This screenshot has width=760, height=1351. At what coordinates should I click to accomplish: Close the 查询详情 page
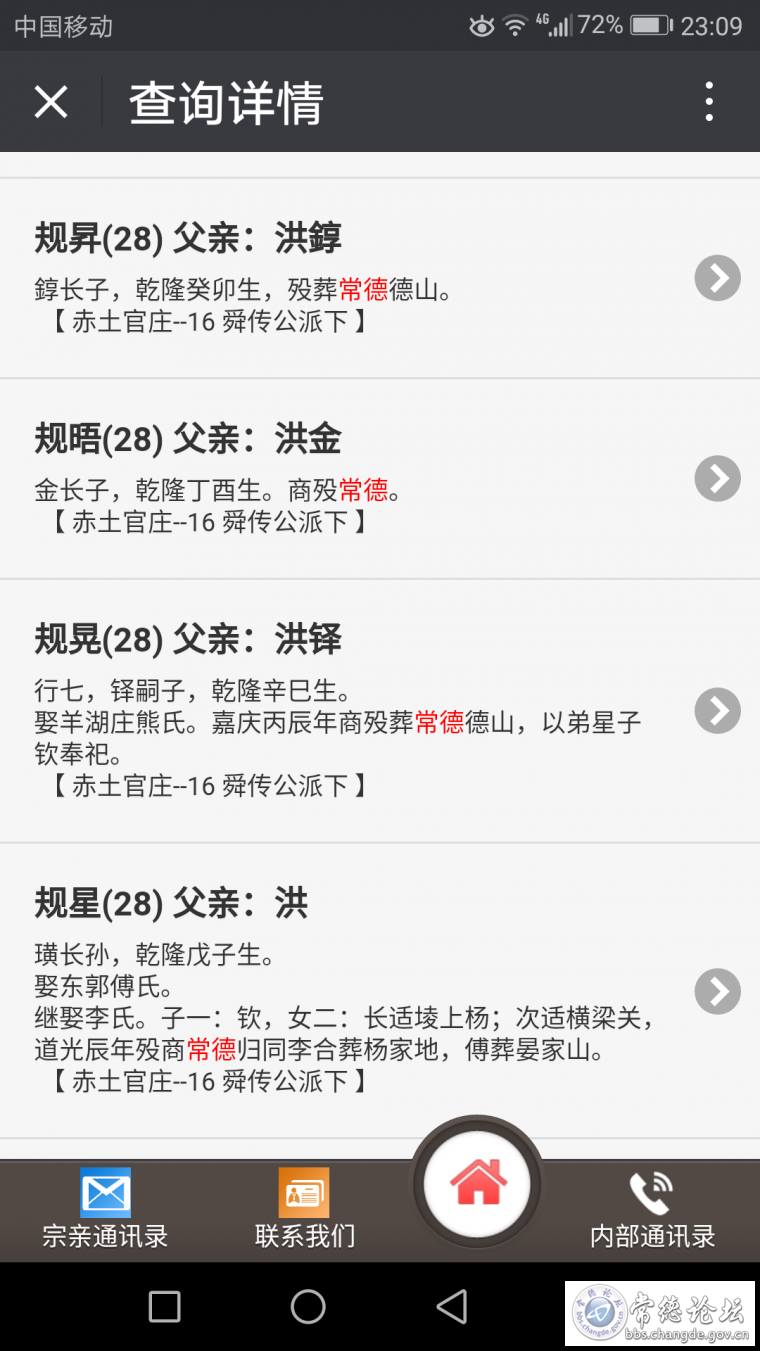pyautogui.click(x=51, y=102)
